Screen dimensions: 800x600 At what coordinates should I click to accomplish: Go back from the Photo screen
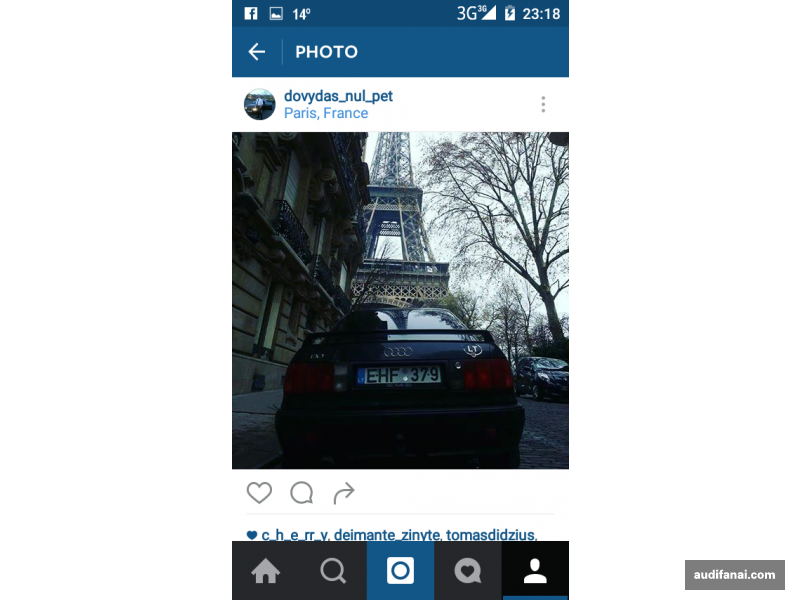[257, 52]
